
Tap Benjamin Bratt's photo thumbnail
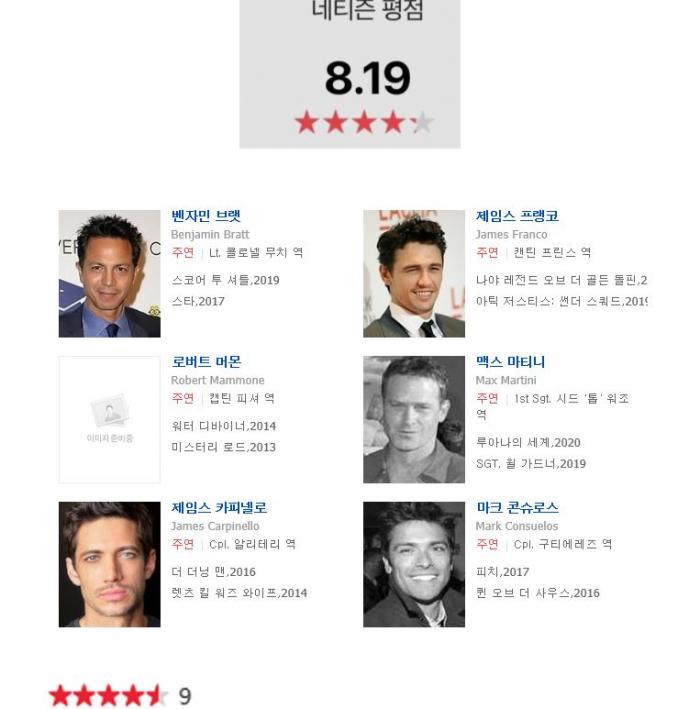109,273
